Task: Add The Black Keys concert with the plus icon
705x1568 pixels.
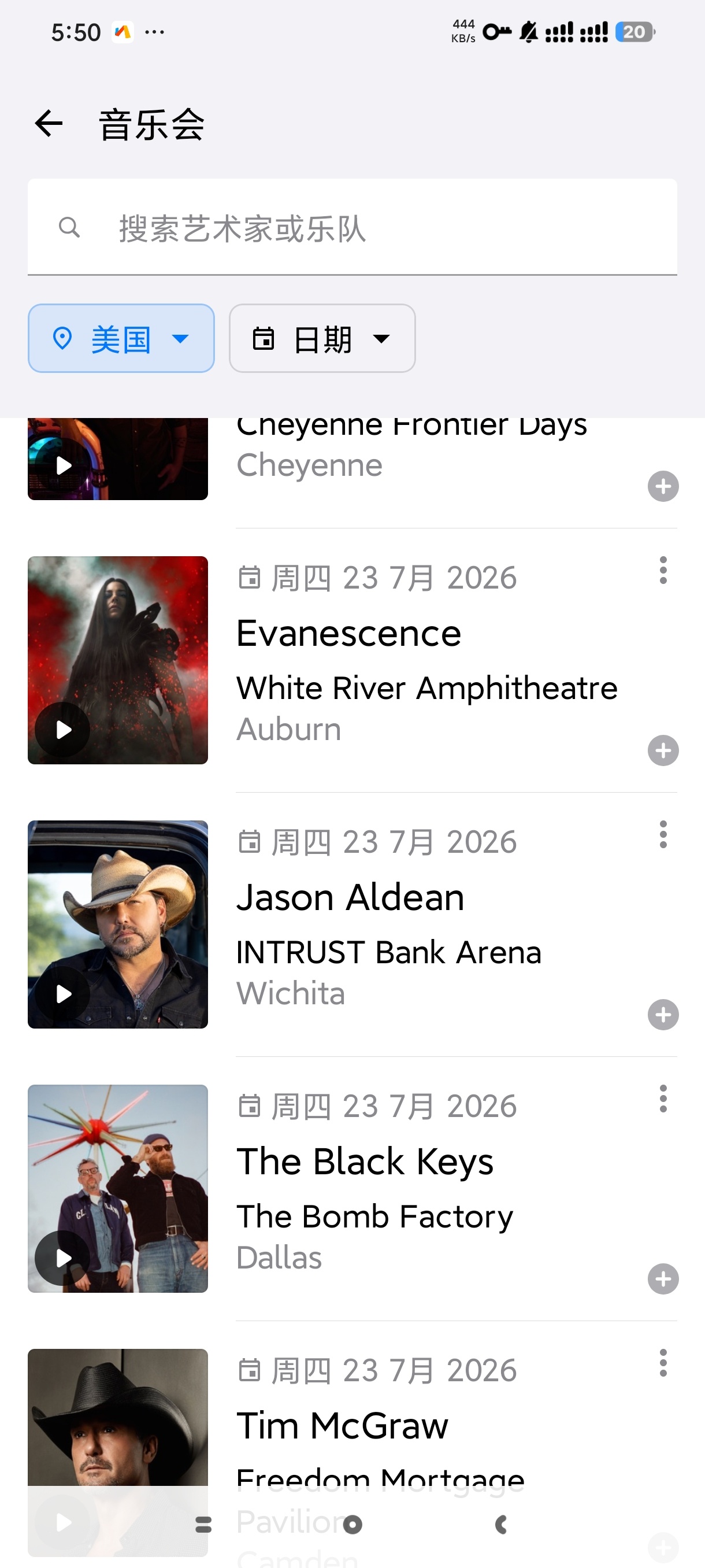Action: coord(663,1278)
